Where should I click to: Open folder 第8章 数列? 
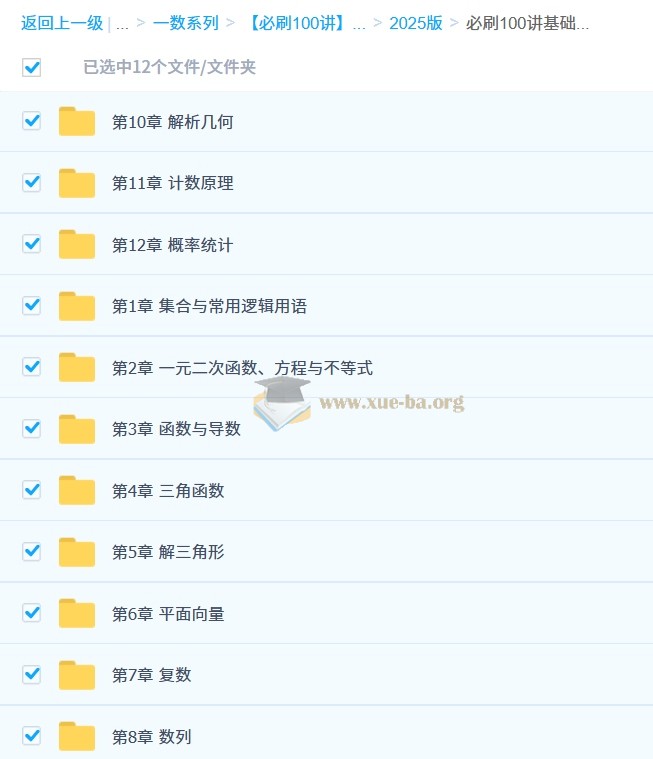tap(151, 737)
